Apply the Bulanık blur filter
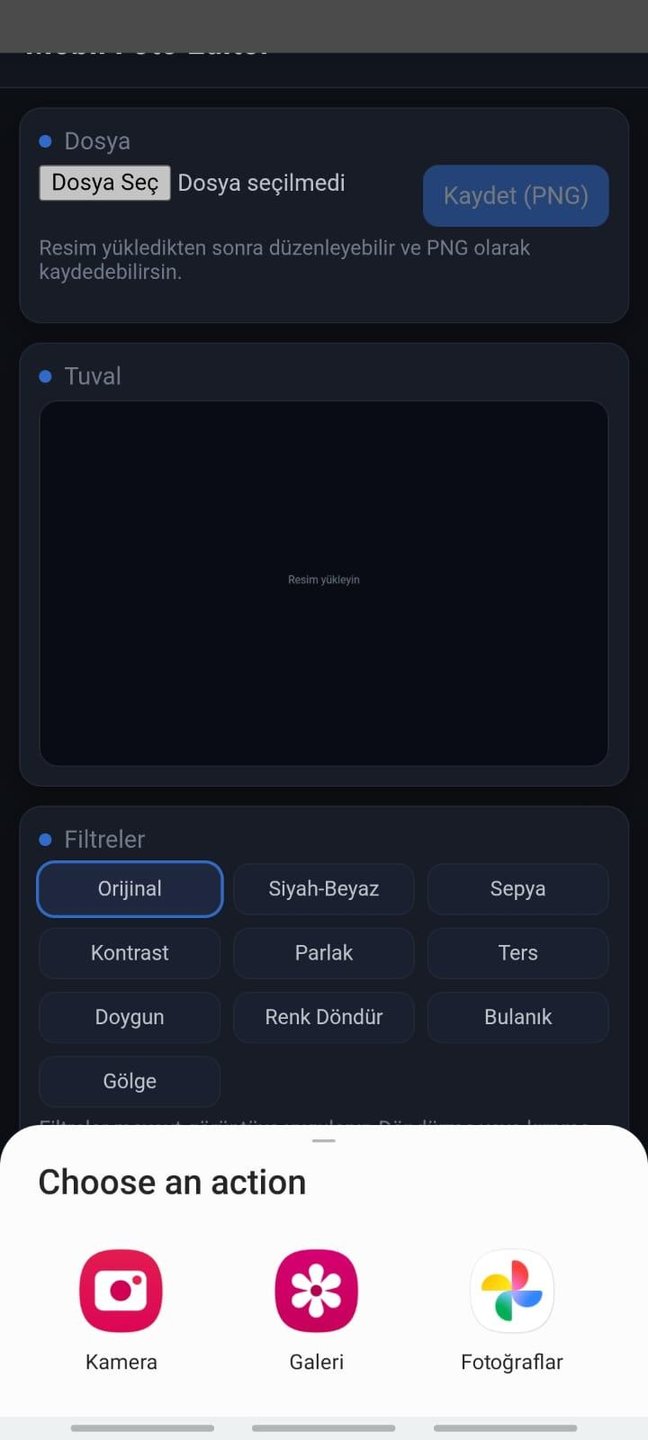This screenshot has width=648, height=1440. pyautogui.click(x=518, y=1017)
